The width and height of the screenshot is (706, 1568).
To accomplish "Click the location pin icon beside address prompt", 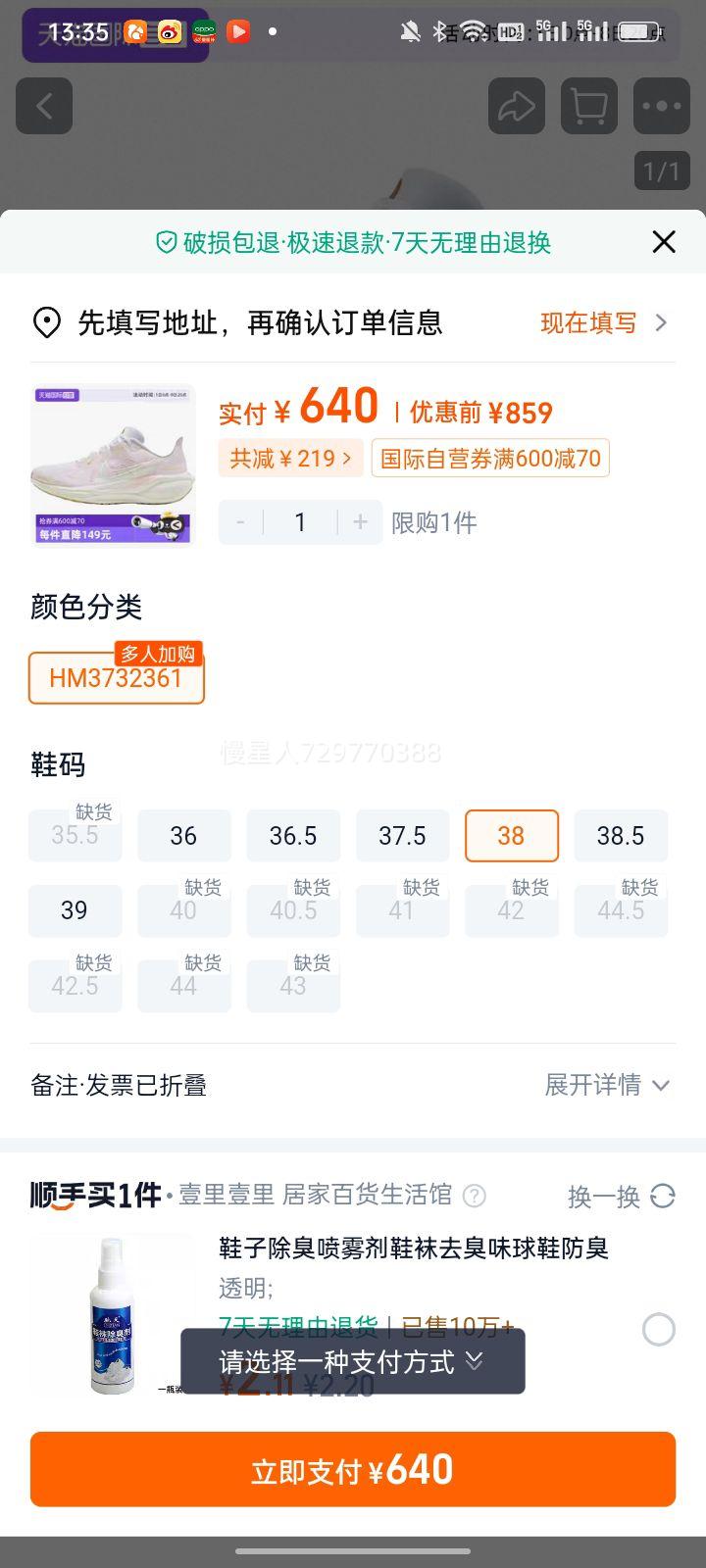I will (43, 321).
